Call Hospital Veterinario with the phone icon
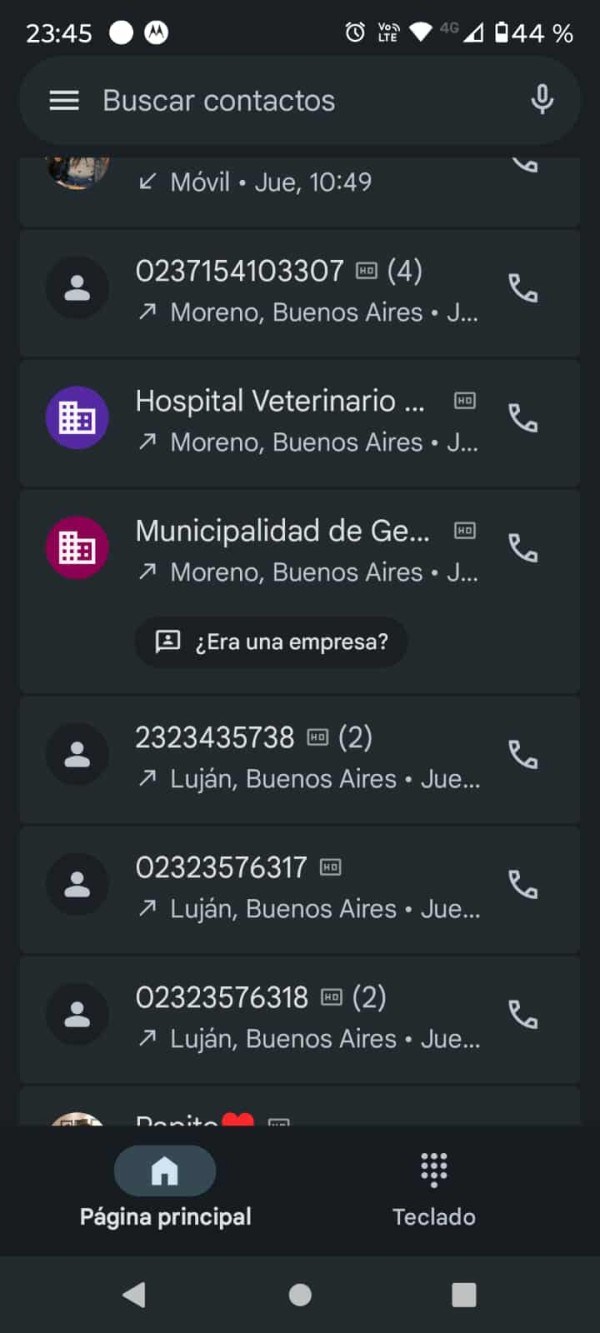This screenshot has height=1333, width=600. [523, 418]
